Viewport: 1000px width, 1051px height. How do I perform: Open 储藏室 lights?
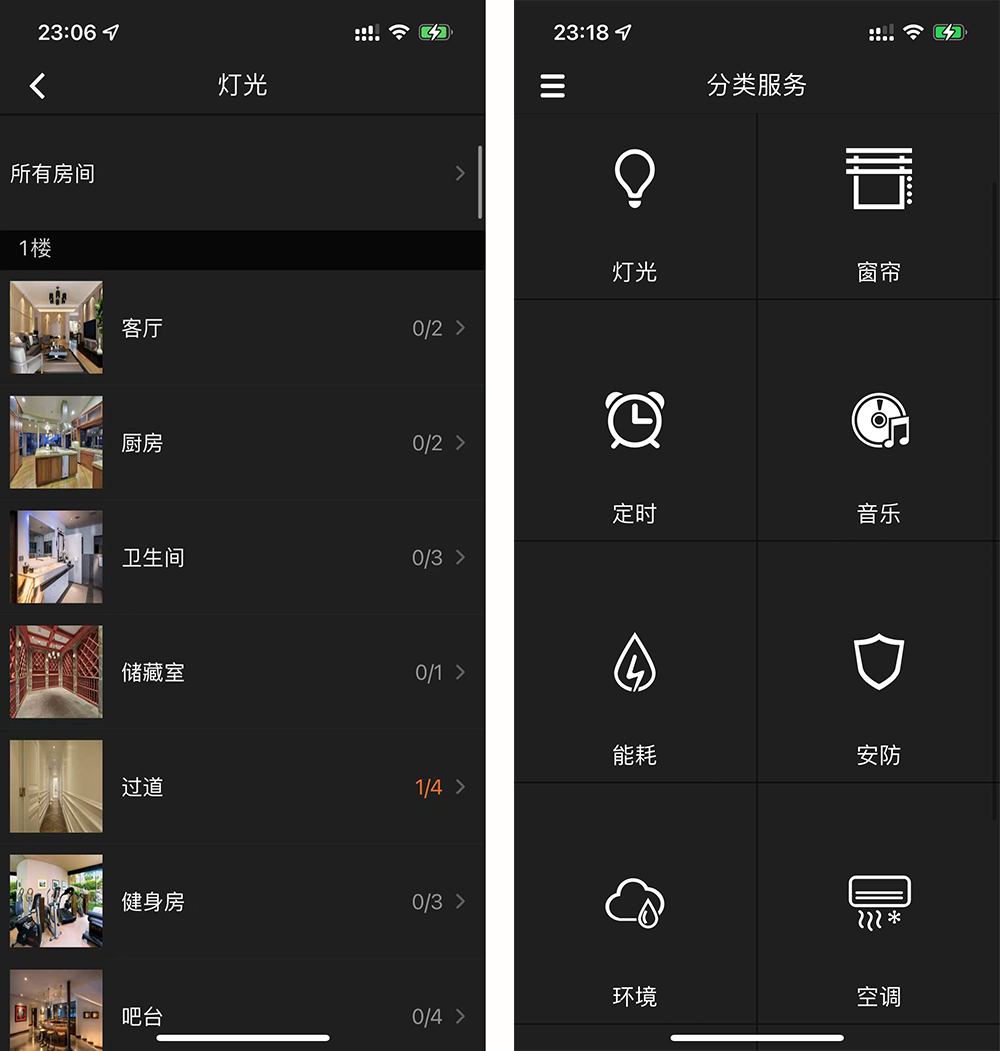(x=240, y=673)
